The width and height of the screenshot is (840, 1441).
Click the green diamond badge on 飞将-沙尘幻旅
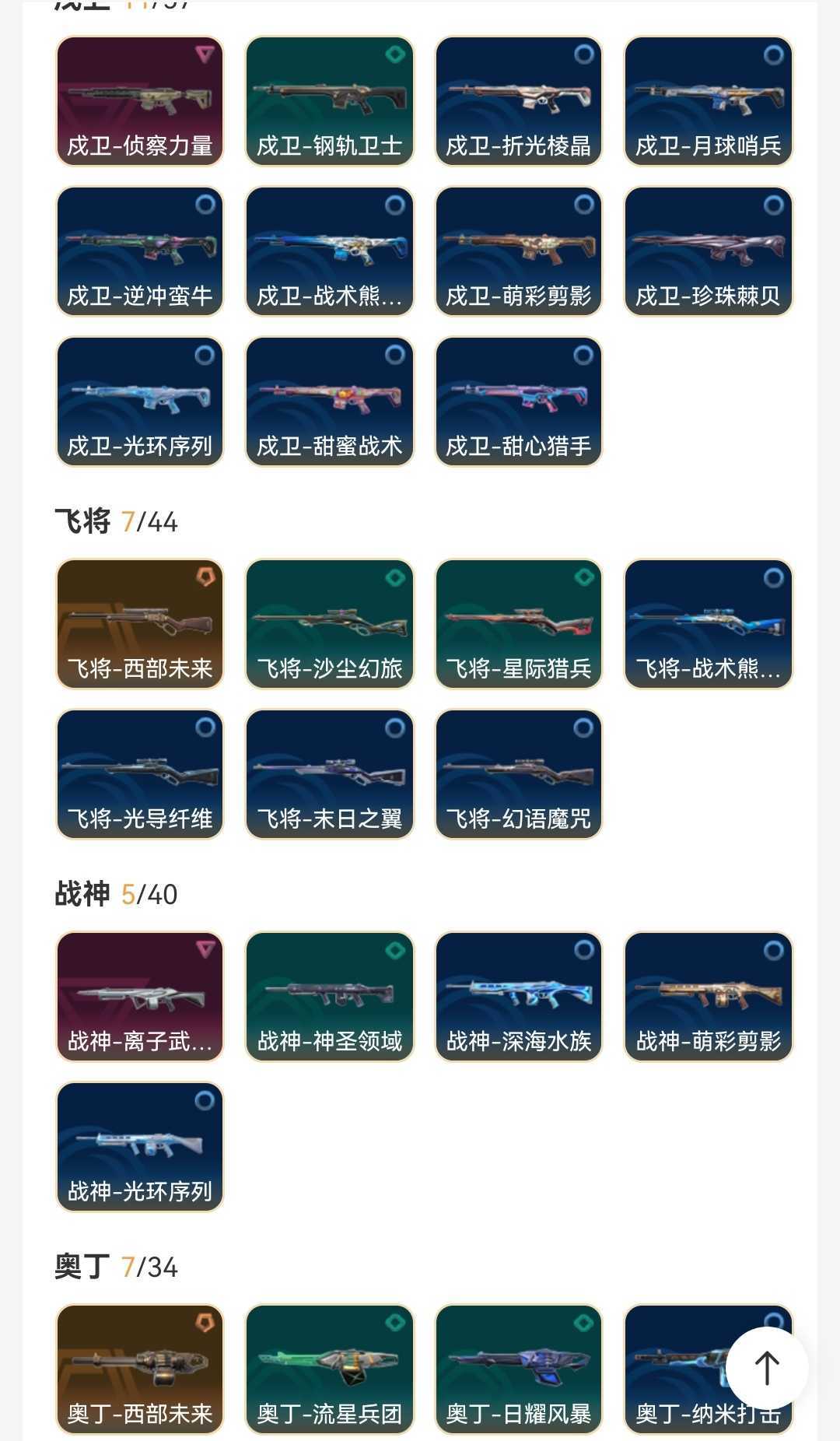[394, 577]
